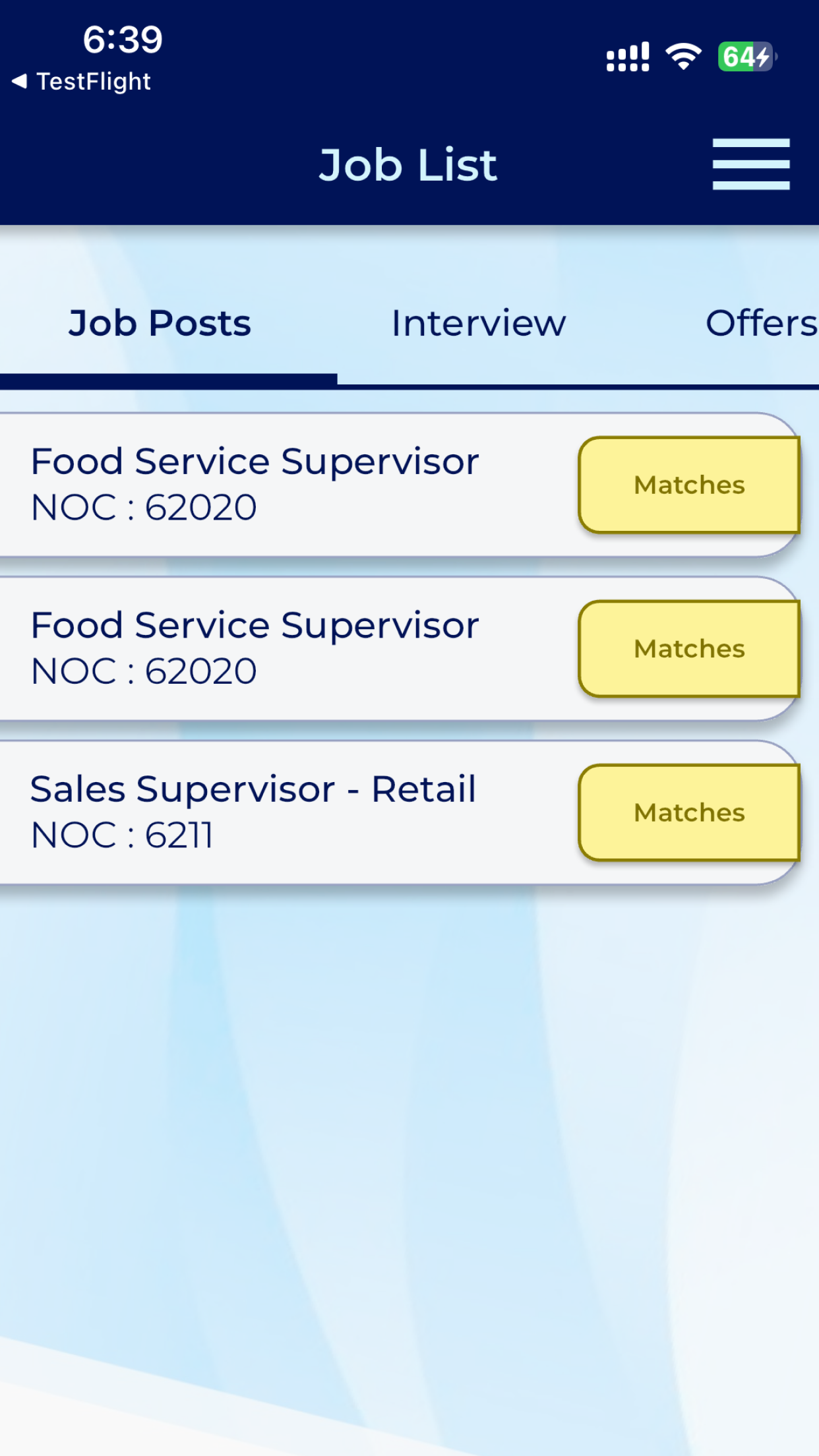This screenshot has height=1456, width=819.
Task: Open the hamburger menu
Action: tap(751, 164)
